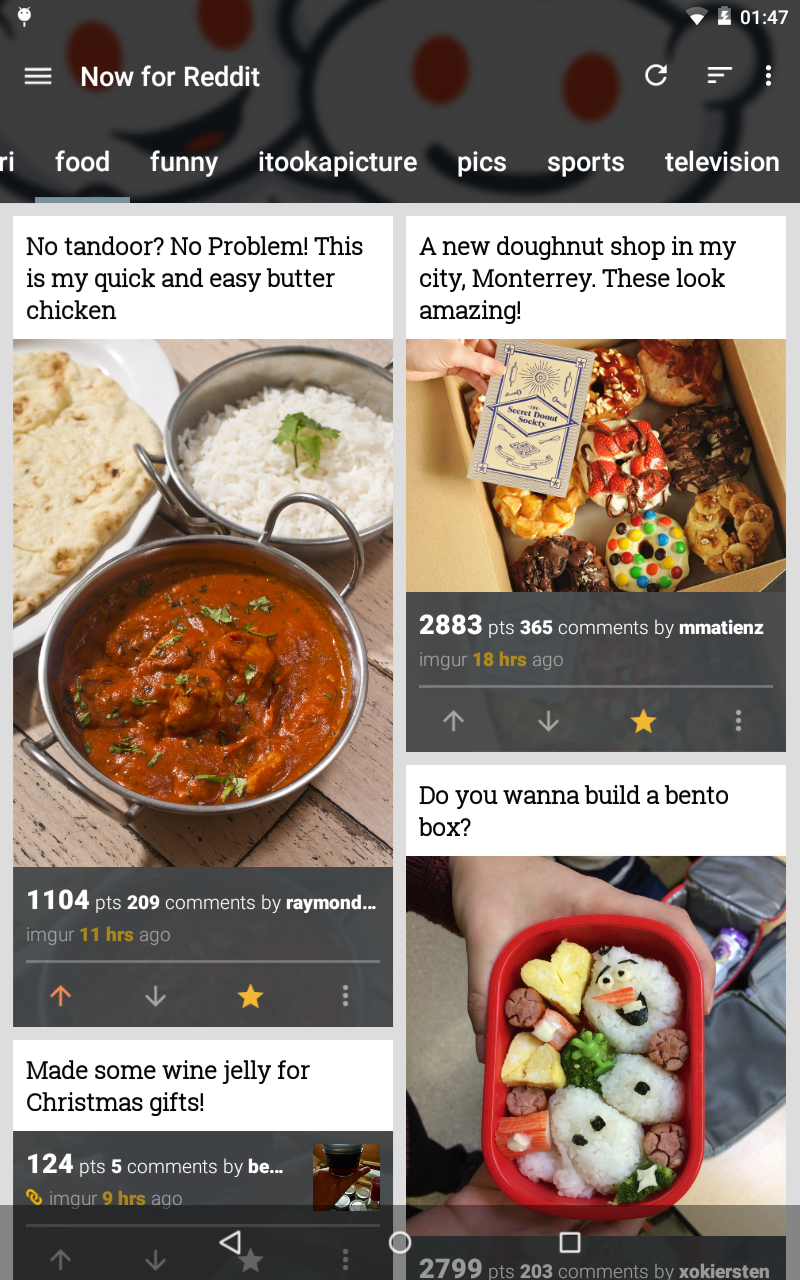
Task: Open the overflow menu on the doughnut post
Action: tap(738, 721)
